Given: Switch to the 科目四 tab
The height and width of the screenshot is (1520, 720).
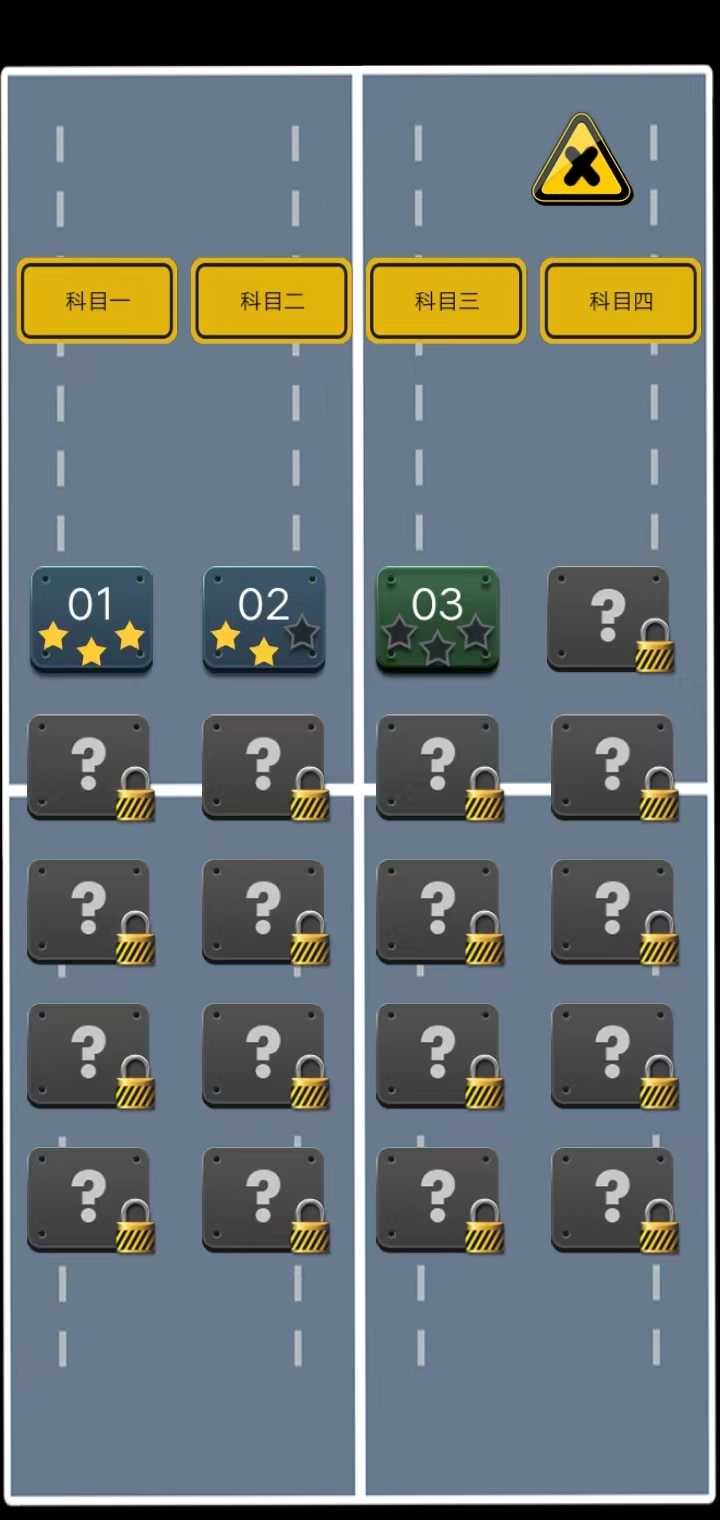Looking at the screenshot, I should point(620,301).
